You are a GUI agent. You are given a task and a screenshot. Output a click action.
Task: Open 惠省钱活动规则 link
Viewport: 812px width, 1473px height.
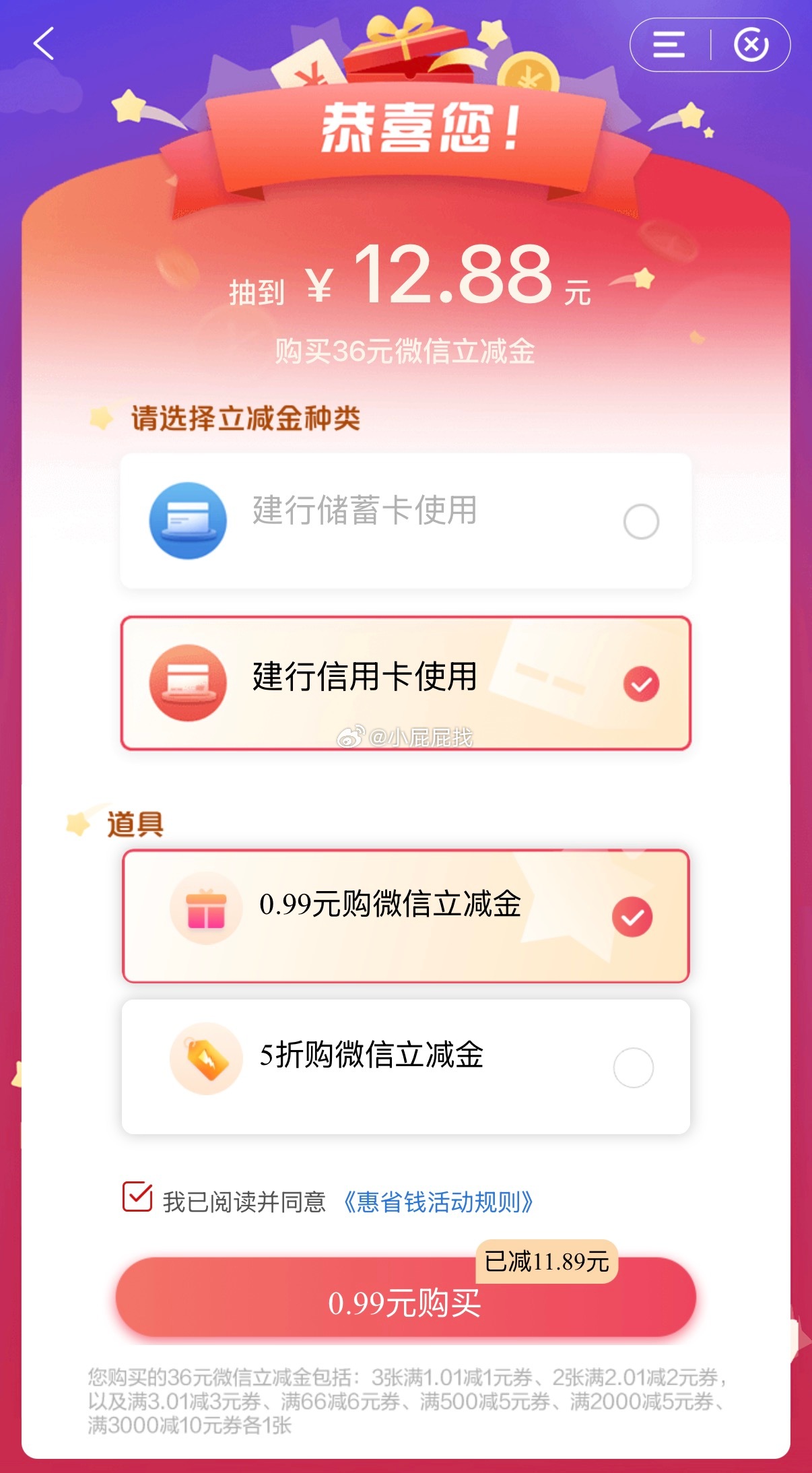[x=438, y=1202]
